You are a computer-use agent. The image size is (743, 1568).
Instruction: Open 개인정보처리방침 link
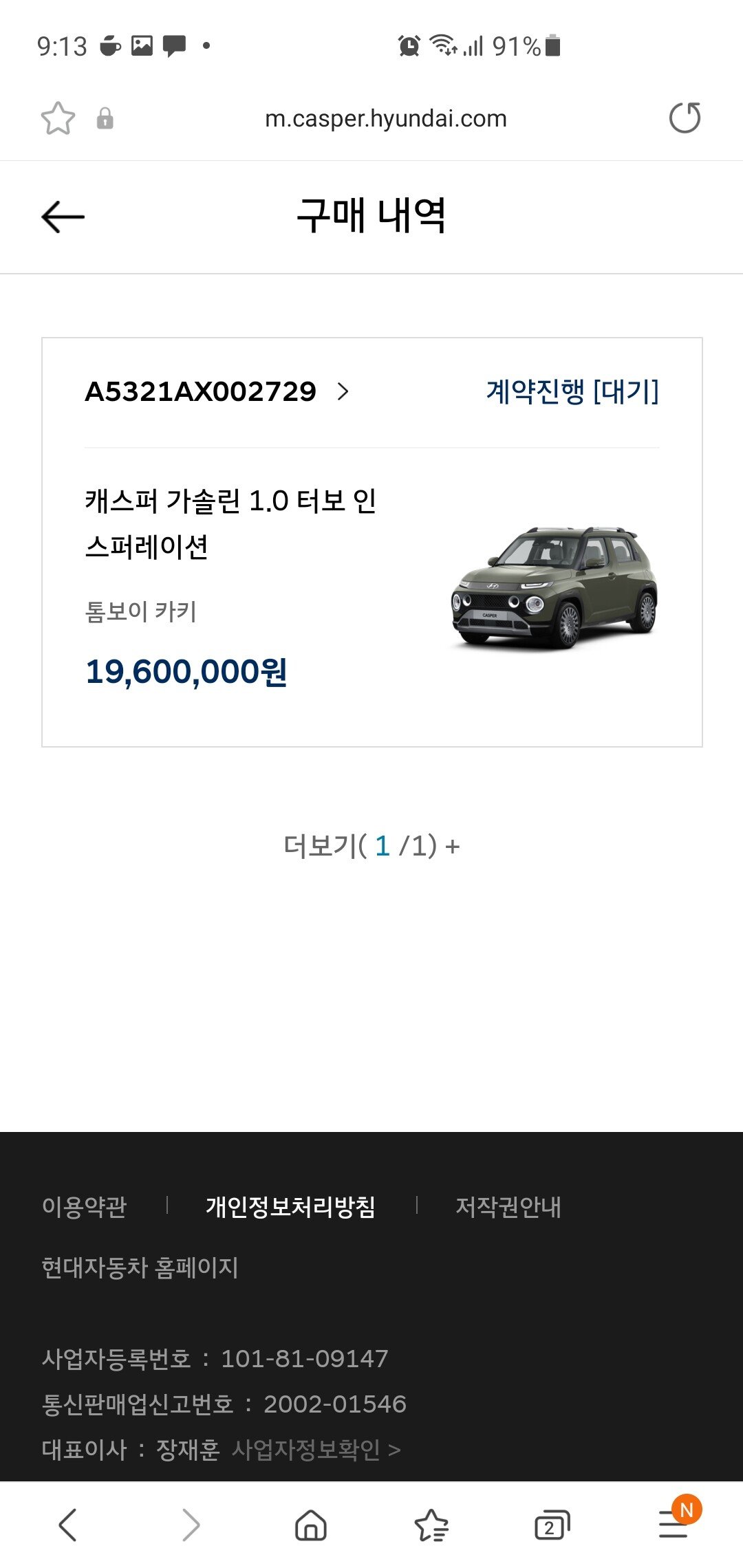point(290,1206)
